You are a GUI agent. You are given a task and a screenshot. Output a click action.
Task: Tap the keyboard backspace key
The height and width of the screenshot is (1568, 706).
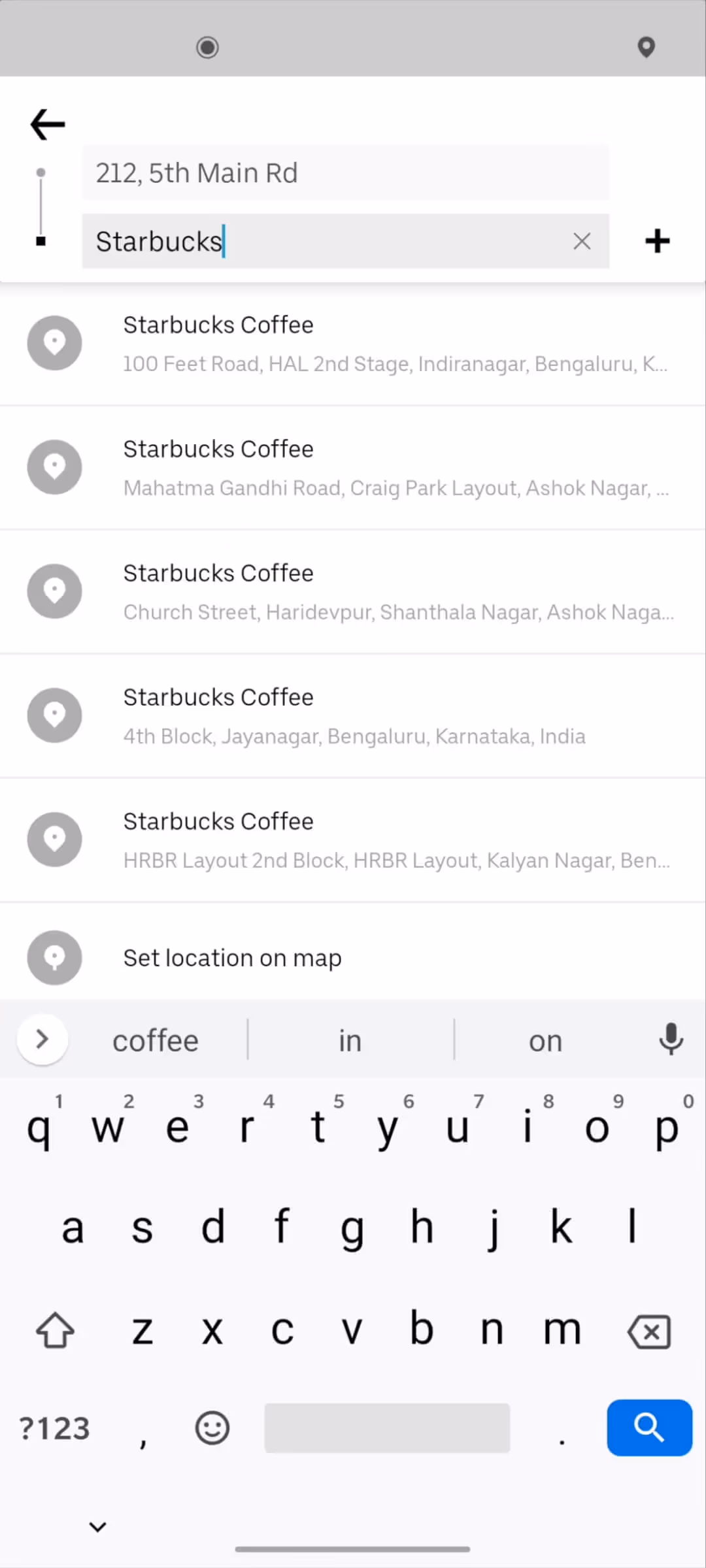[x=648, y=1331]
